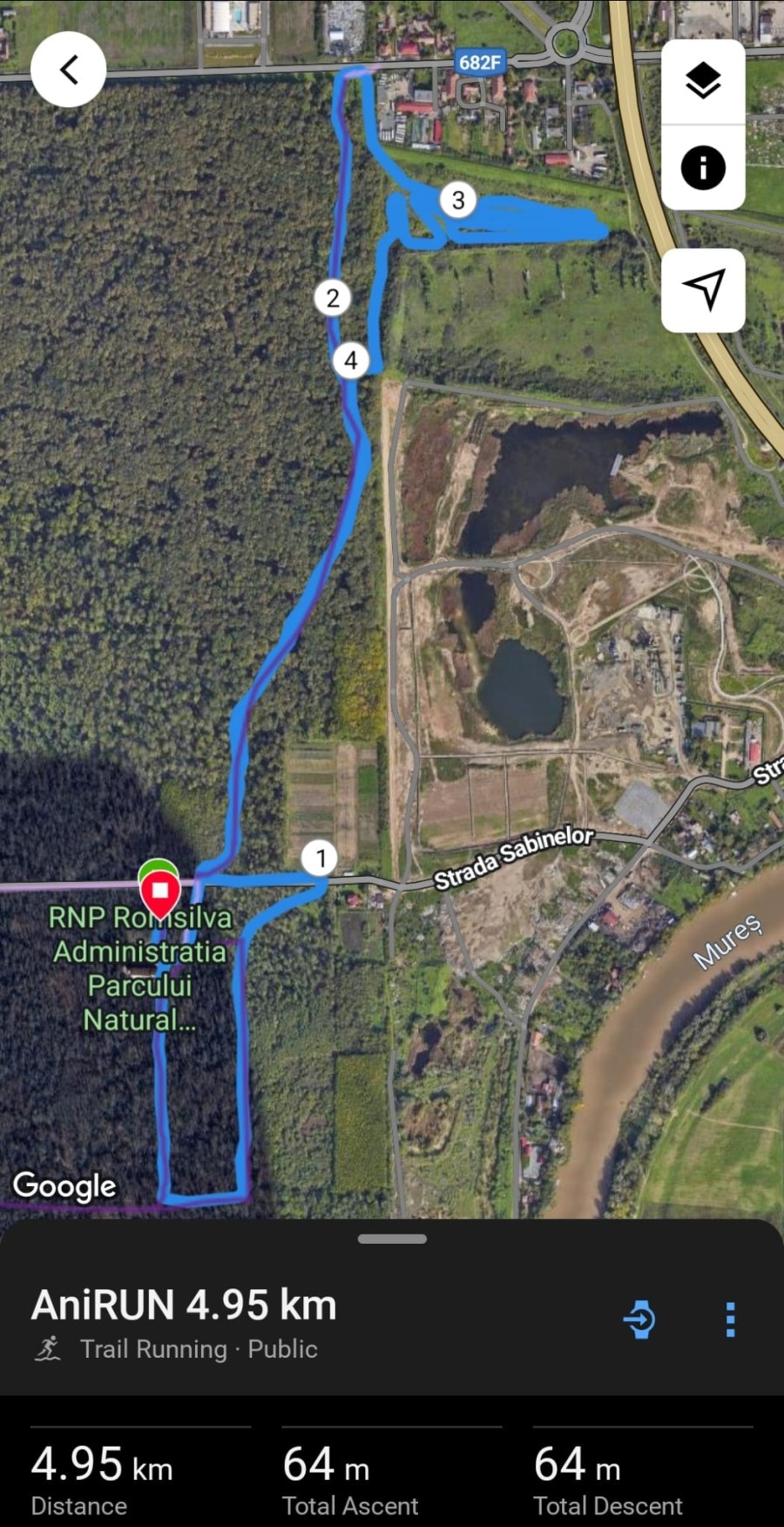Go back using the arrow button
The image size is (784, 1527).
[68, 70]
